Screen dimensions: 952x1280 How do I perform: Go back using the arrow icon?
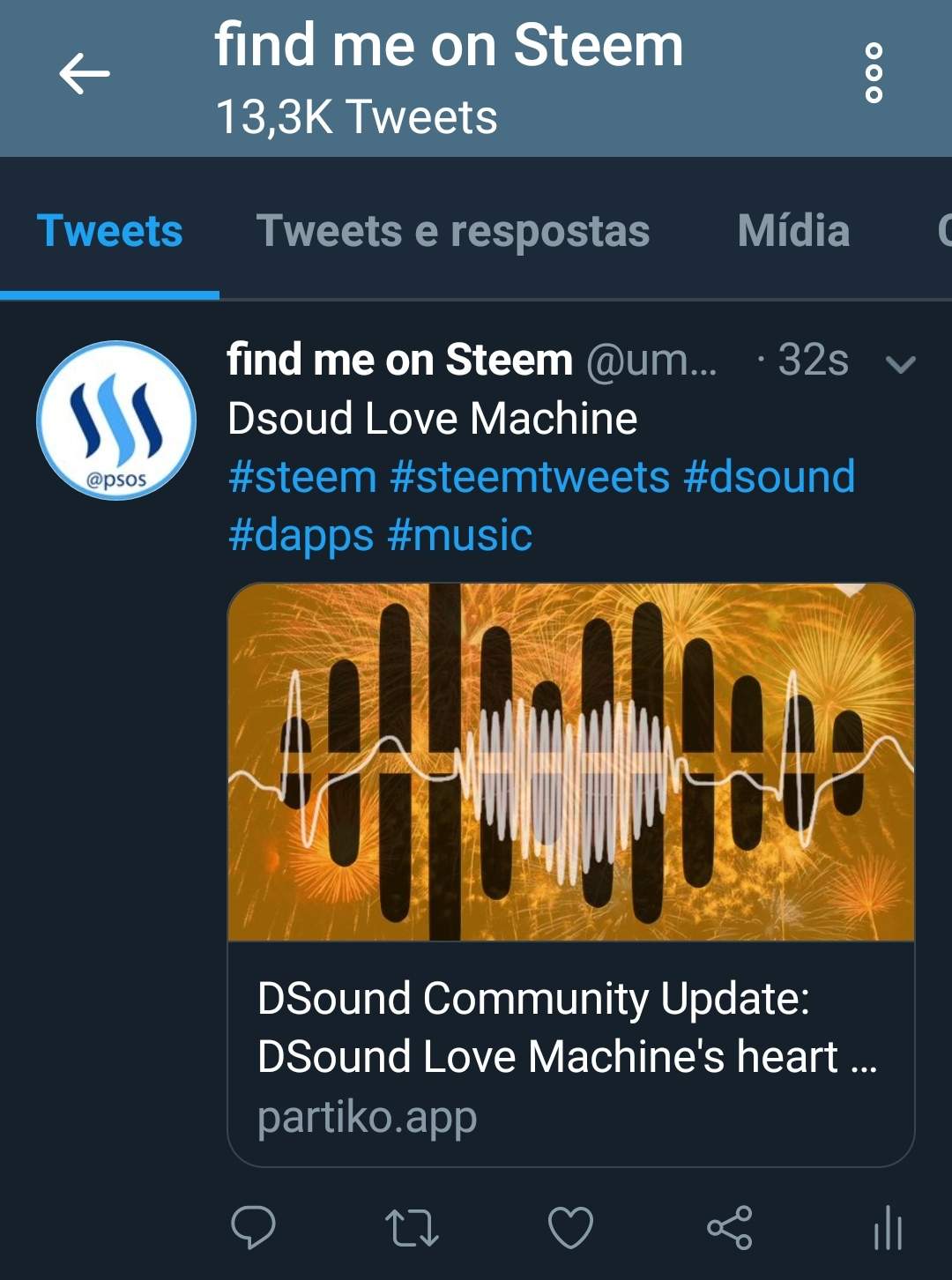click(x=85, y=73)
